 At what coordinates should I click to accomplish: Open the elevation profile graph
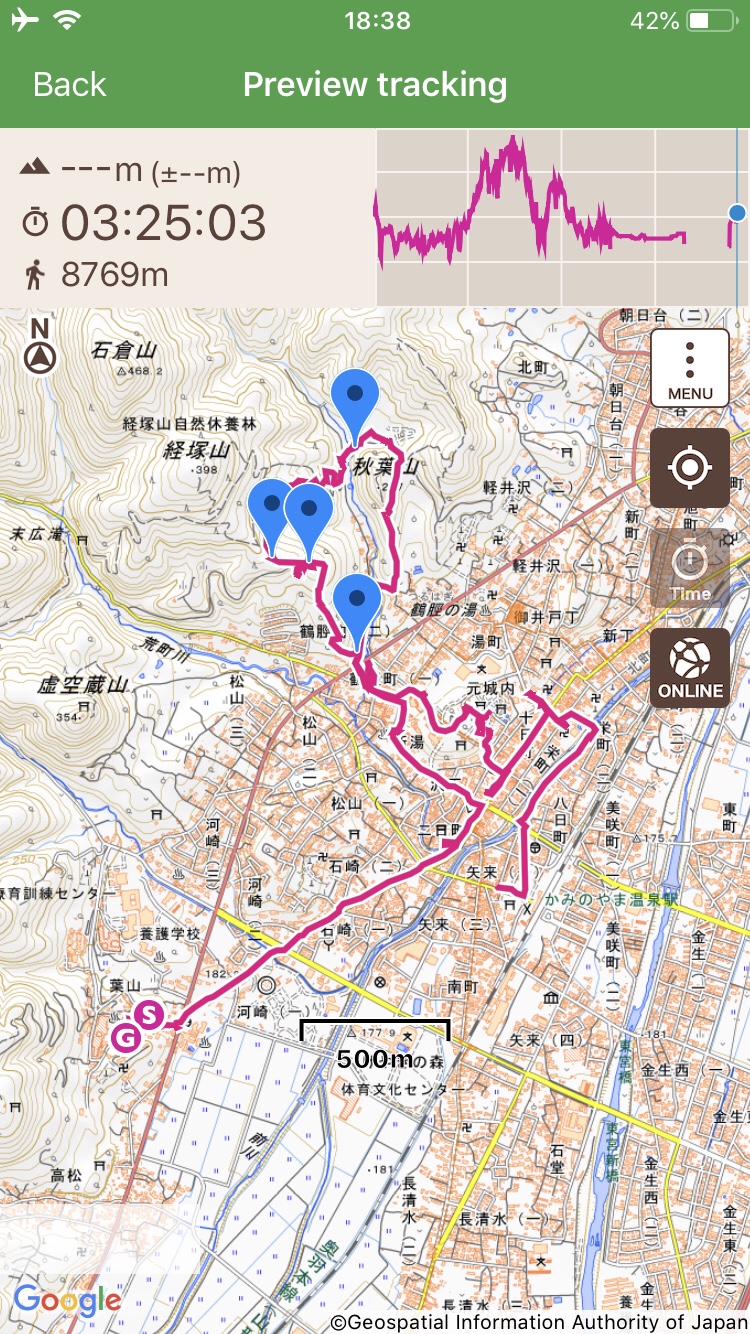coord(560,217)
